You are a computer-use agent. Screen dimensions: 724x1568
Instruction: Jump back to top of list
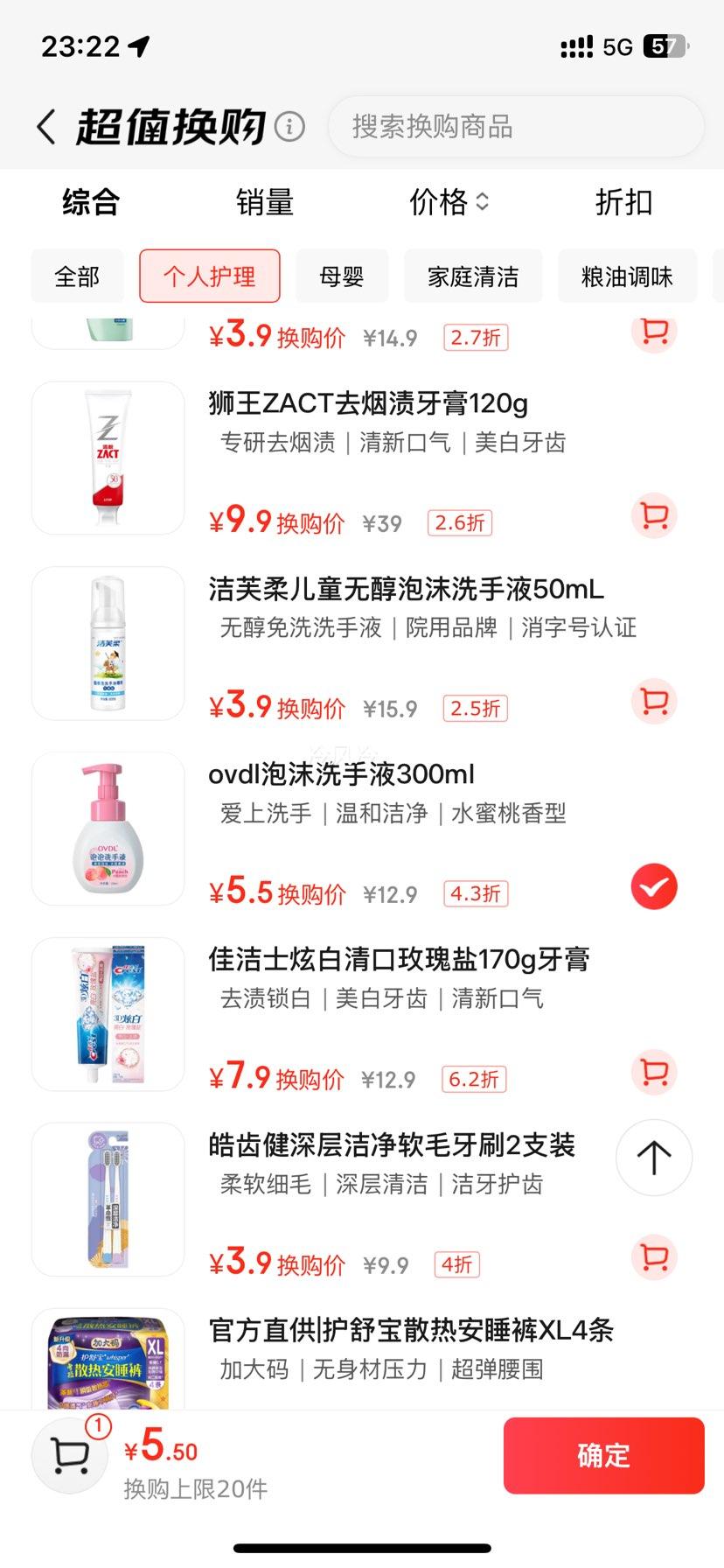[654, 1158]
